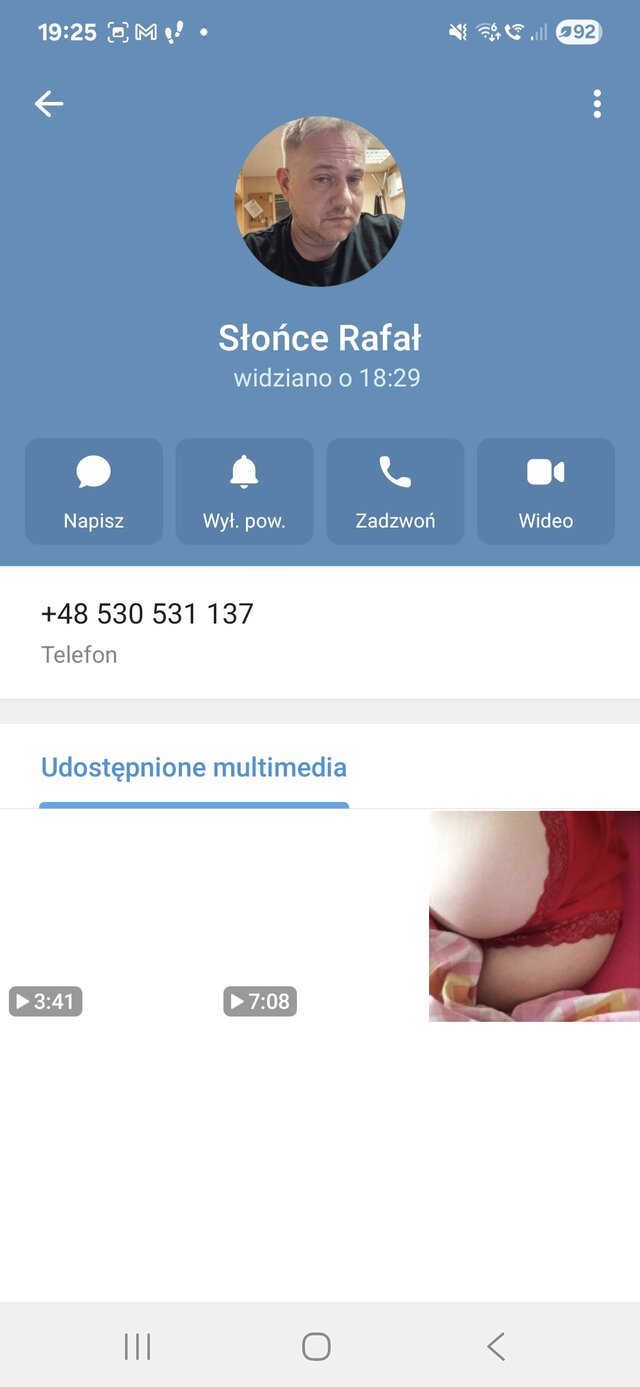Open the contact's profile photo
Image resolution: width=640 pixels, height=1387 pixels.
pos(320,201)
